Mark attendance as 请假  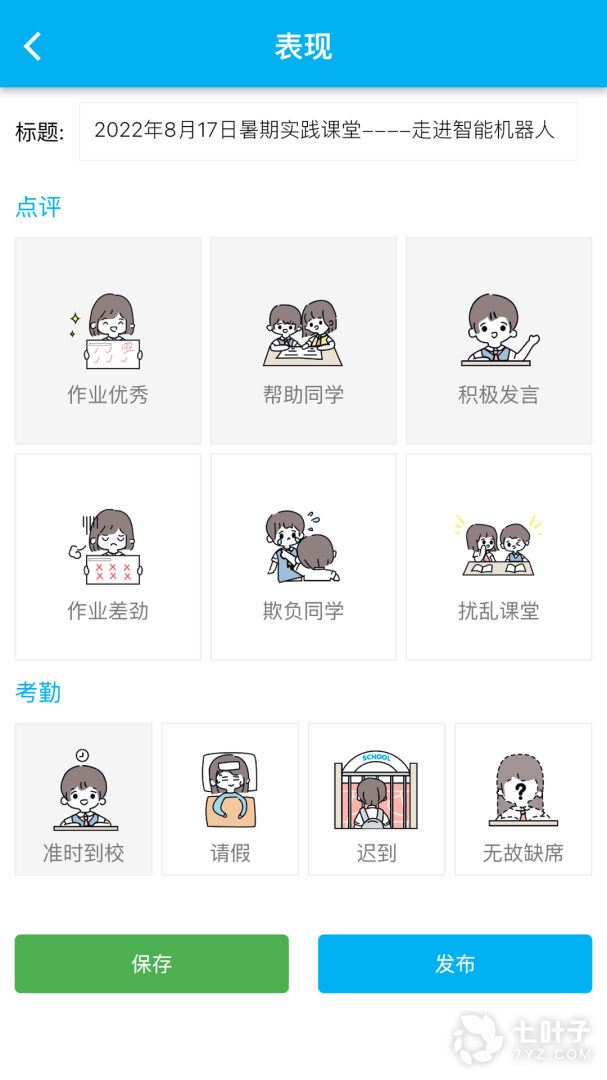click(x=230, y=799)
